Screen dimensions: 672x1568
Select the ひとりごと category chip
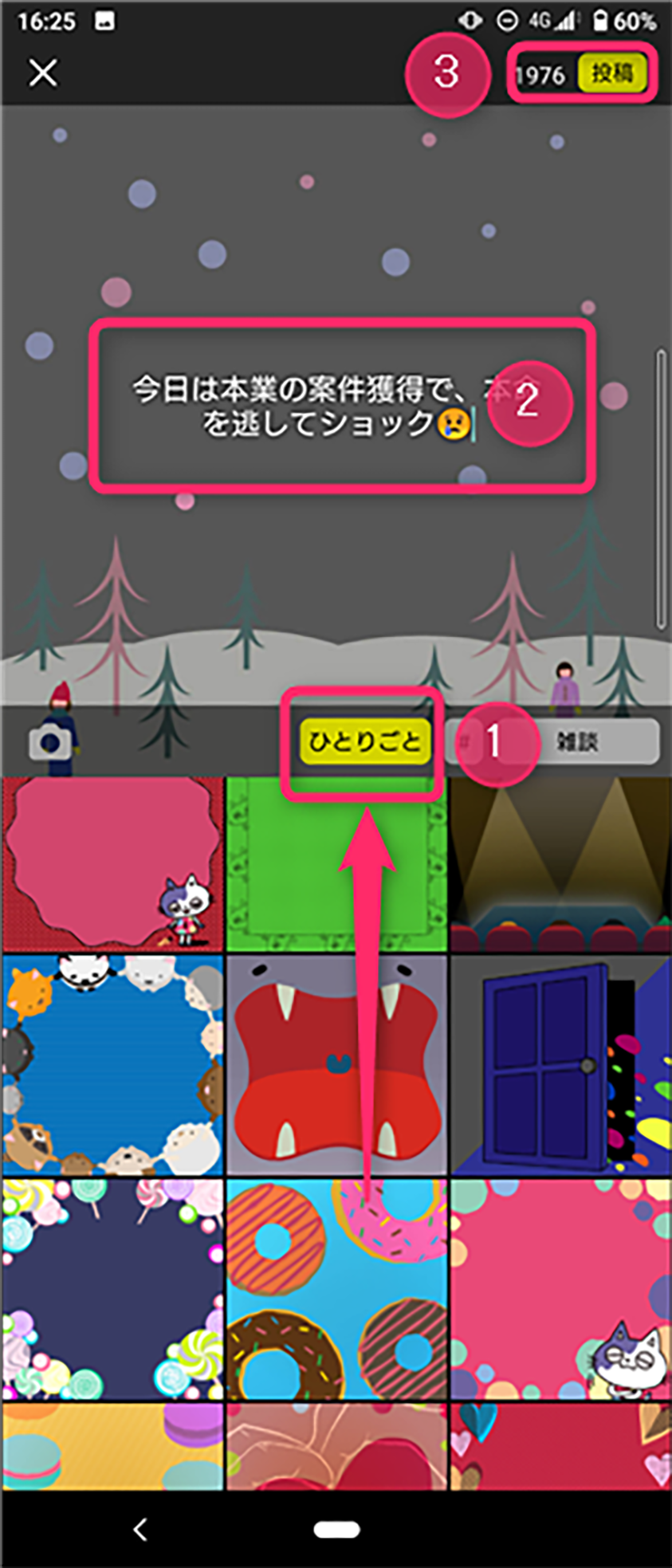(x=365, y=742)
